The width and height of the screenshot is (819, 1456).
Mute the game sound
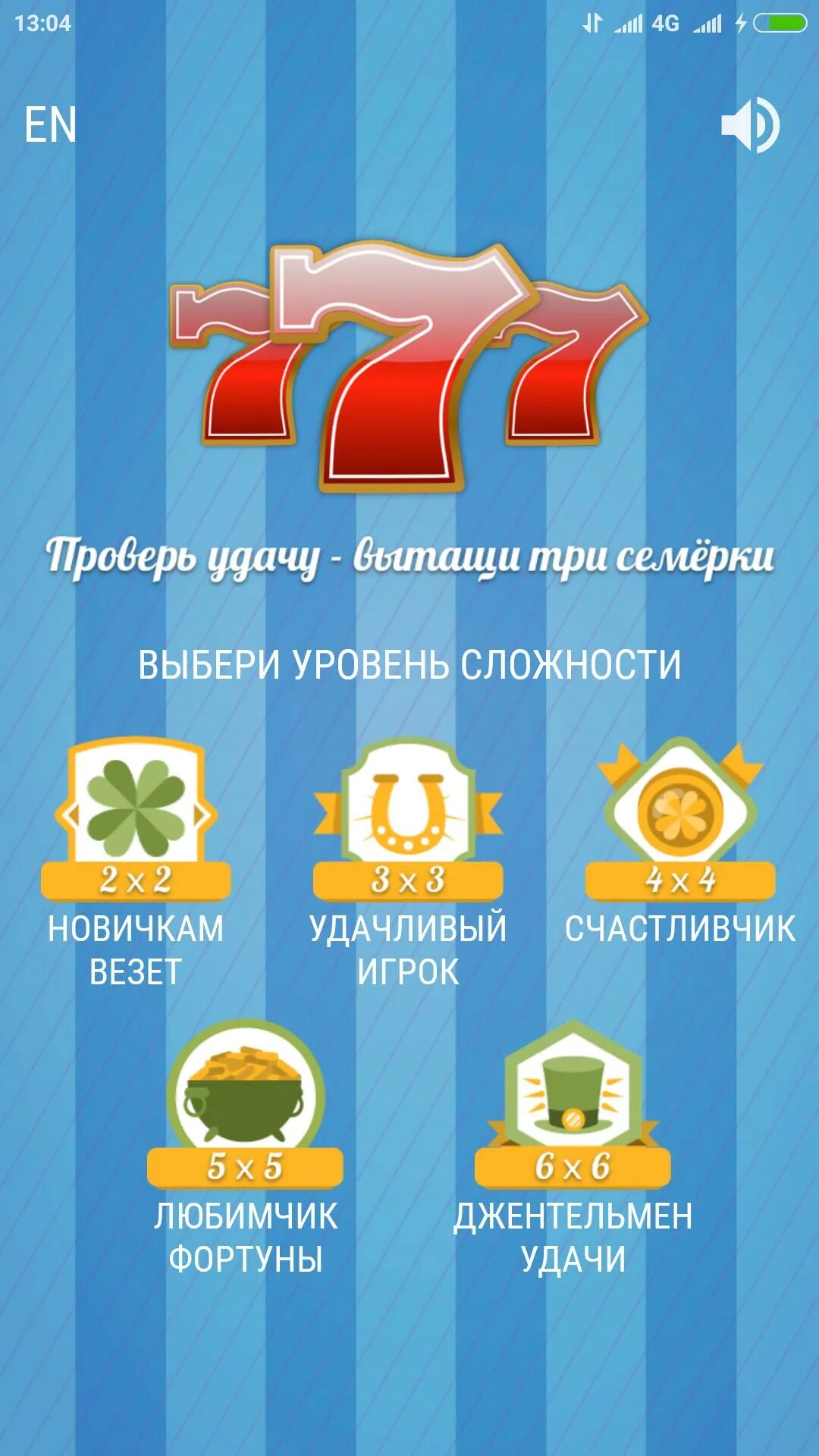(x=749, y=125)
